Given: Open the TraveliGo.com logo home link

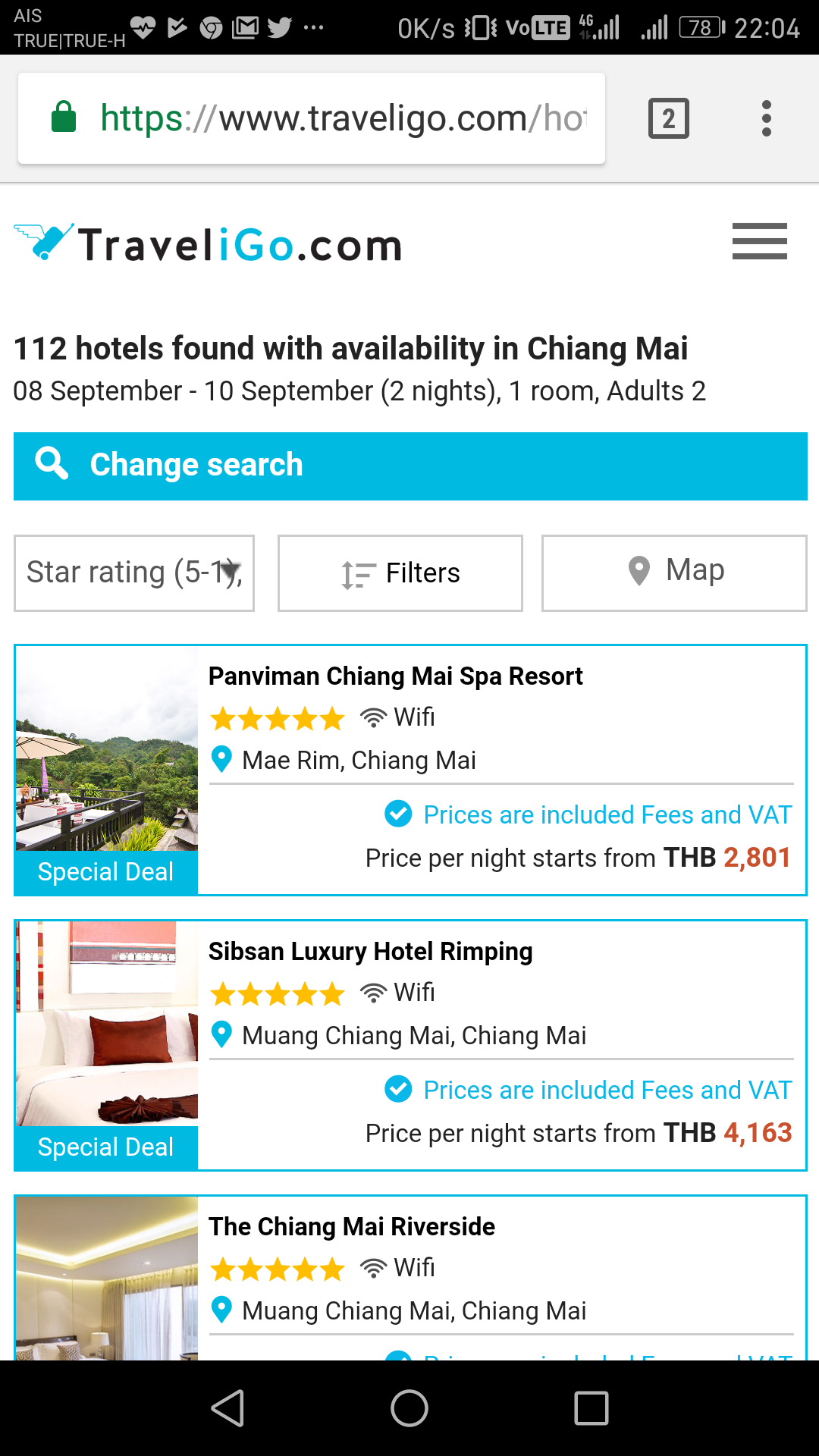Looking at the screenshot, I should click(x=209, y=243).
